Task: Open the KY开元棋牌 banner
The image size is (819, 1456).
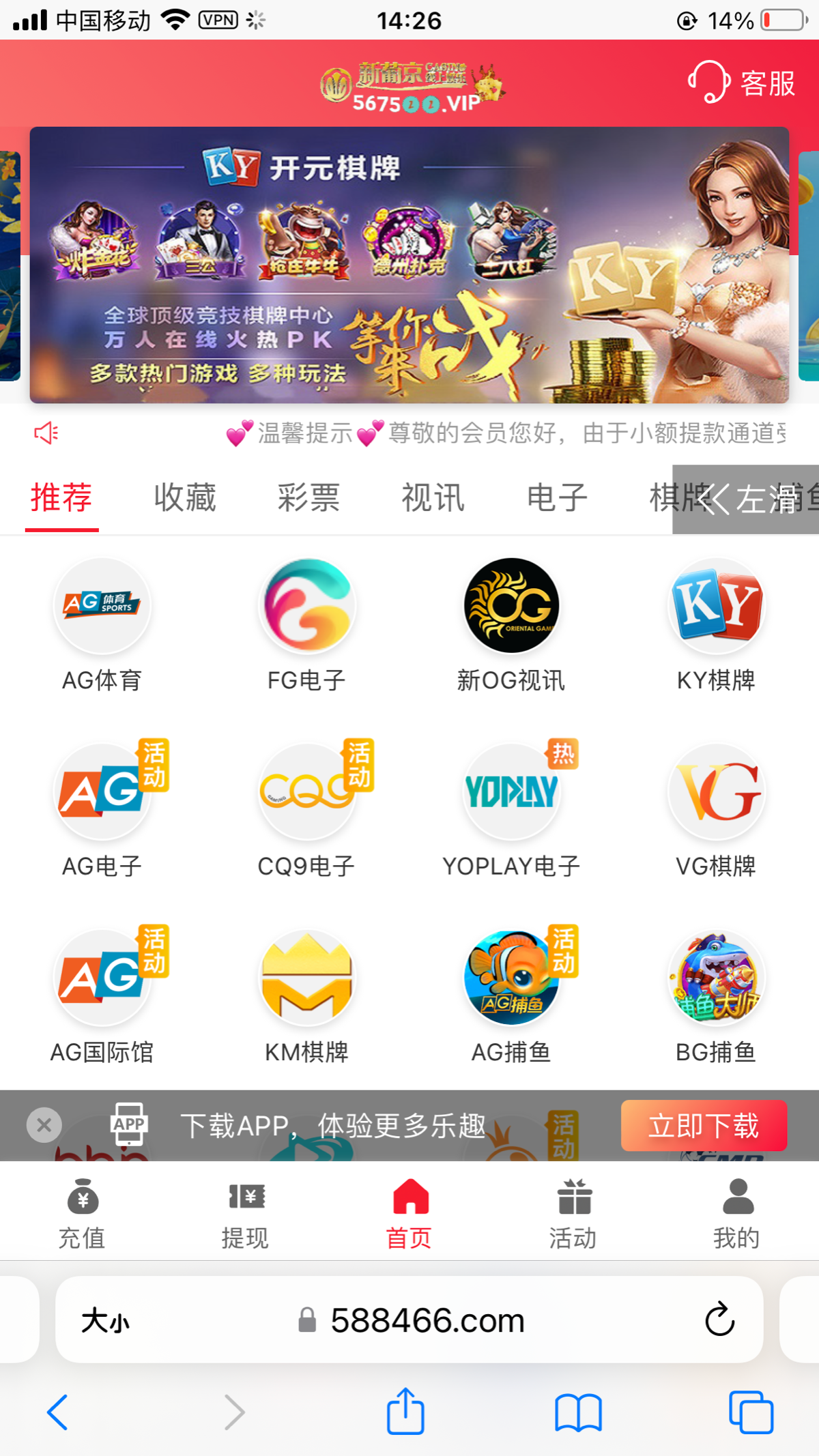Action: pos(409,265)
